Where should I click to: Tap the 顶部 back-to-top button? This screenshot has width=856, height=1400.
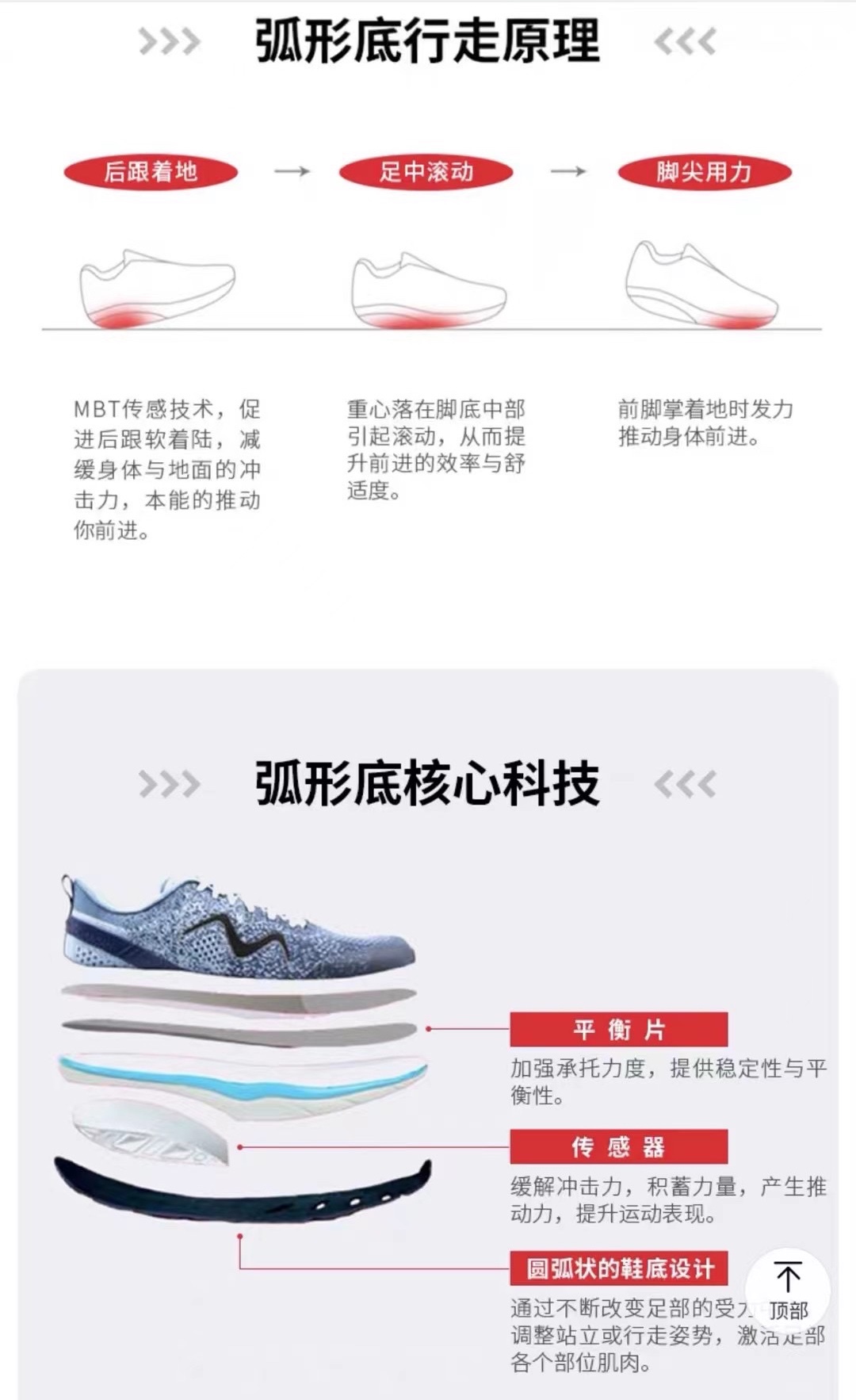pos(788,1291)
